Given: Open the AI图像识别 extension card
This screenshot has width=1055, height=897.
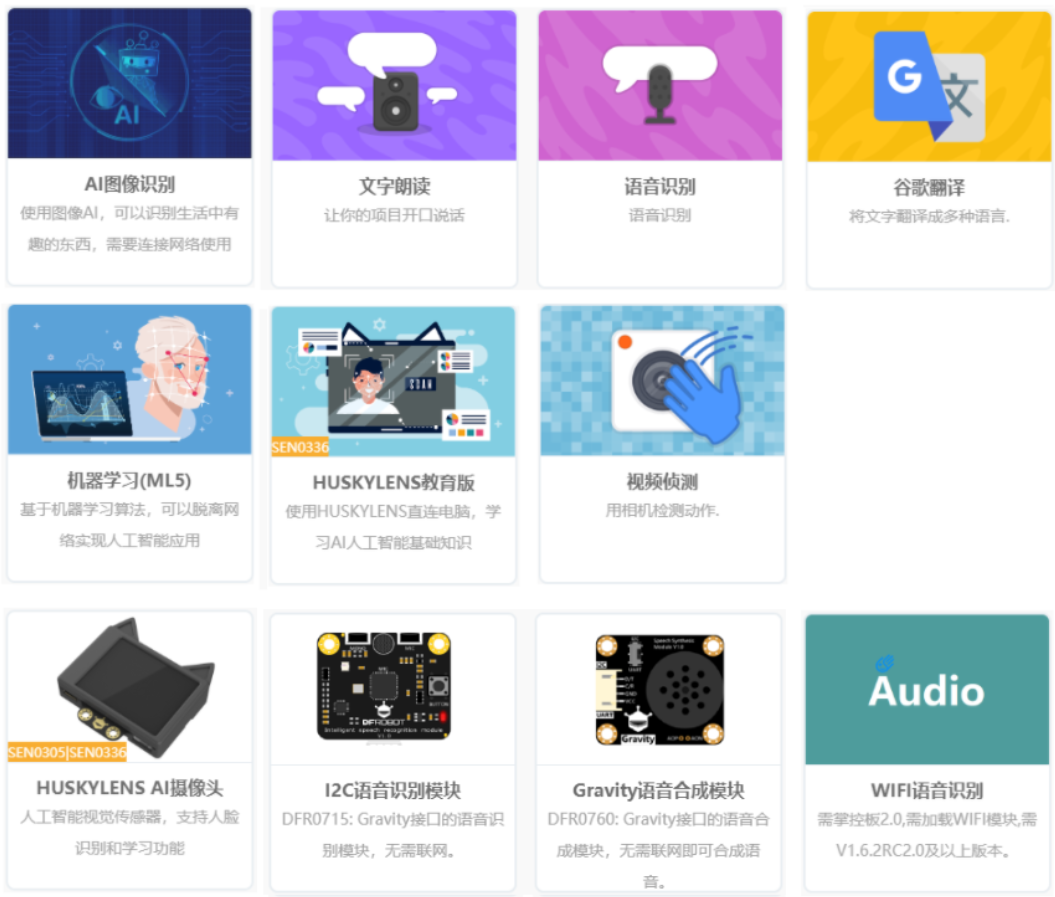Looking at the screenshot, I should coord(129,146).
